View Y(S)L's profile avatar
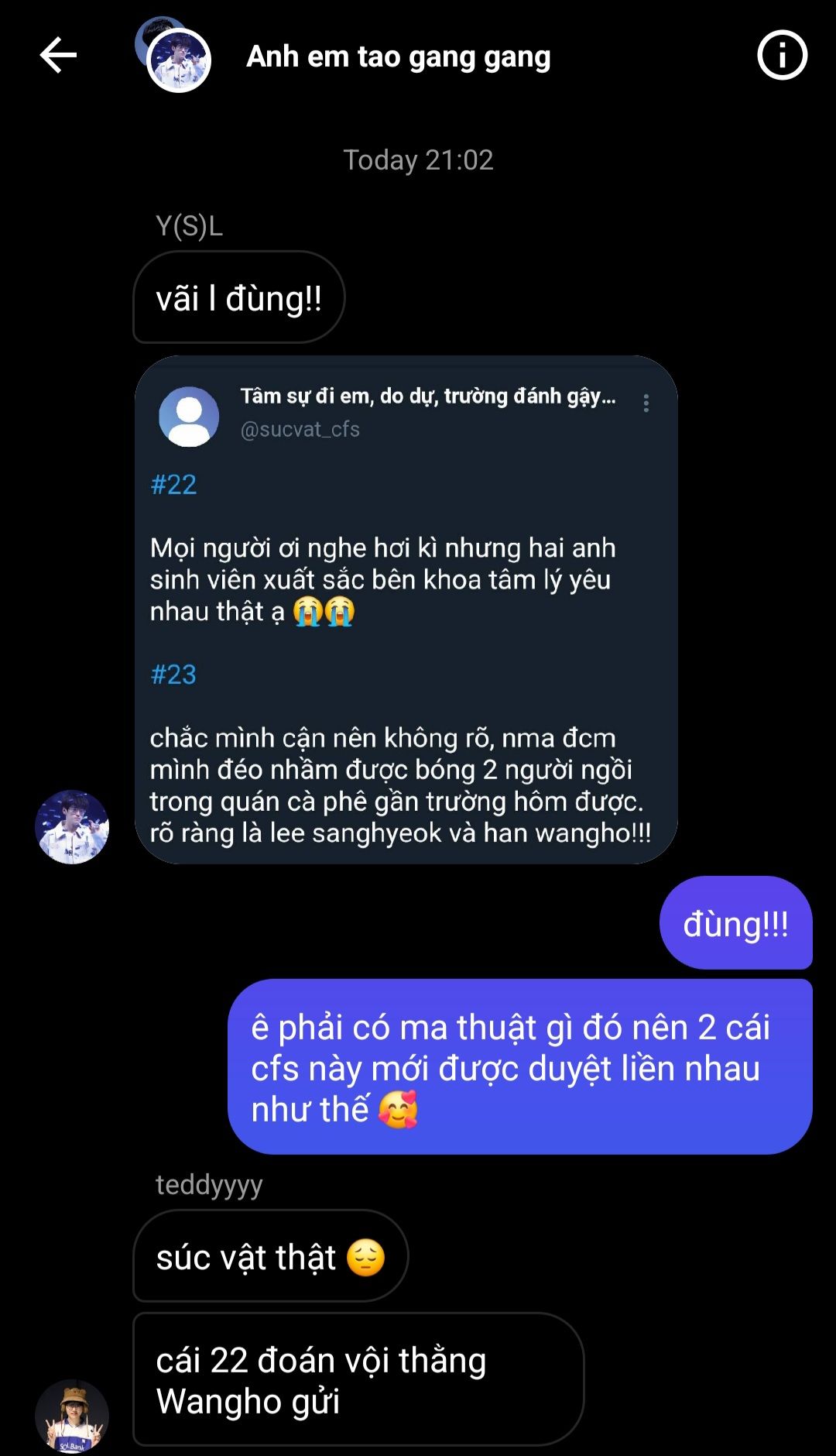This screenshot has width=836, height=1456. click(x=72, y=826)
